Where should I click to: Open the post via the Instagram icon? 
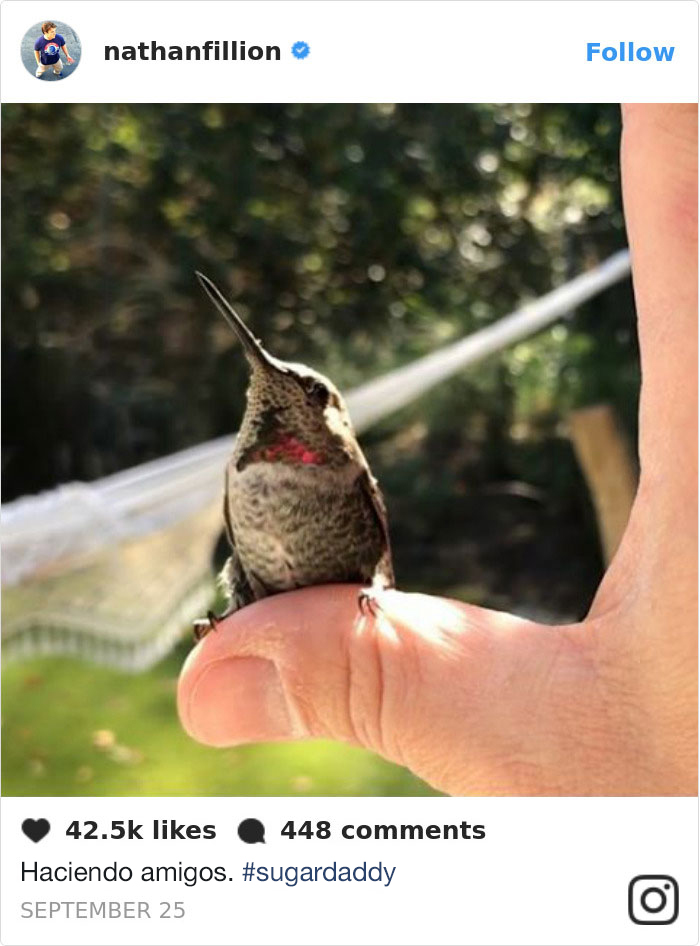(x=653, y=899)
